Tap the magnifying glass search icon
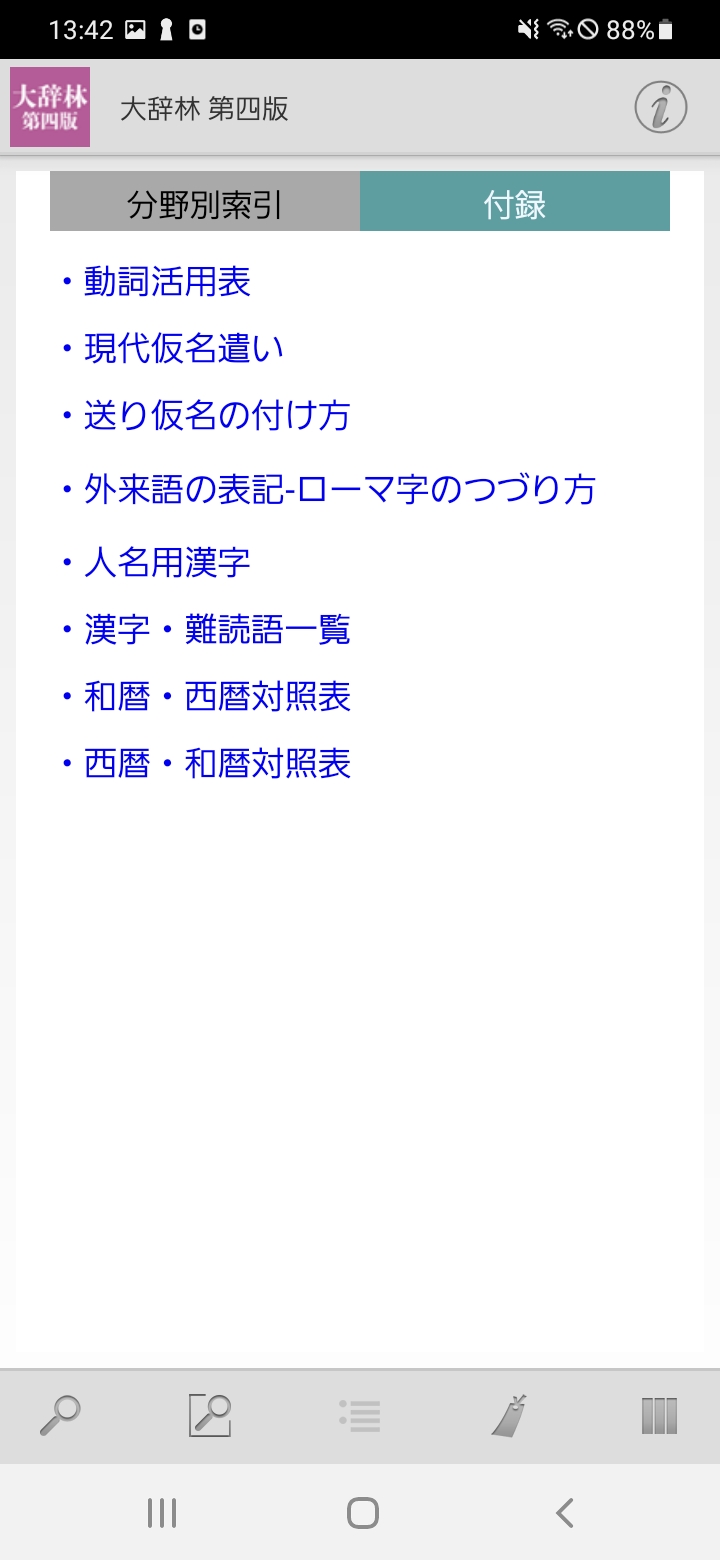Image resolution: width=720 pixels, height=1560 pixels. 60,1416
